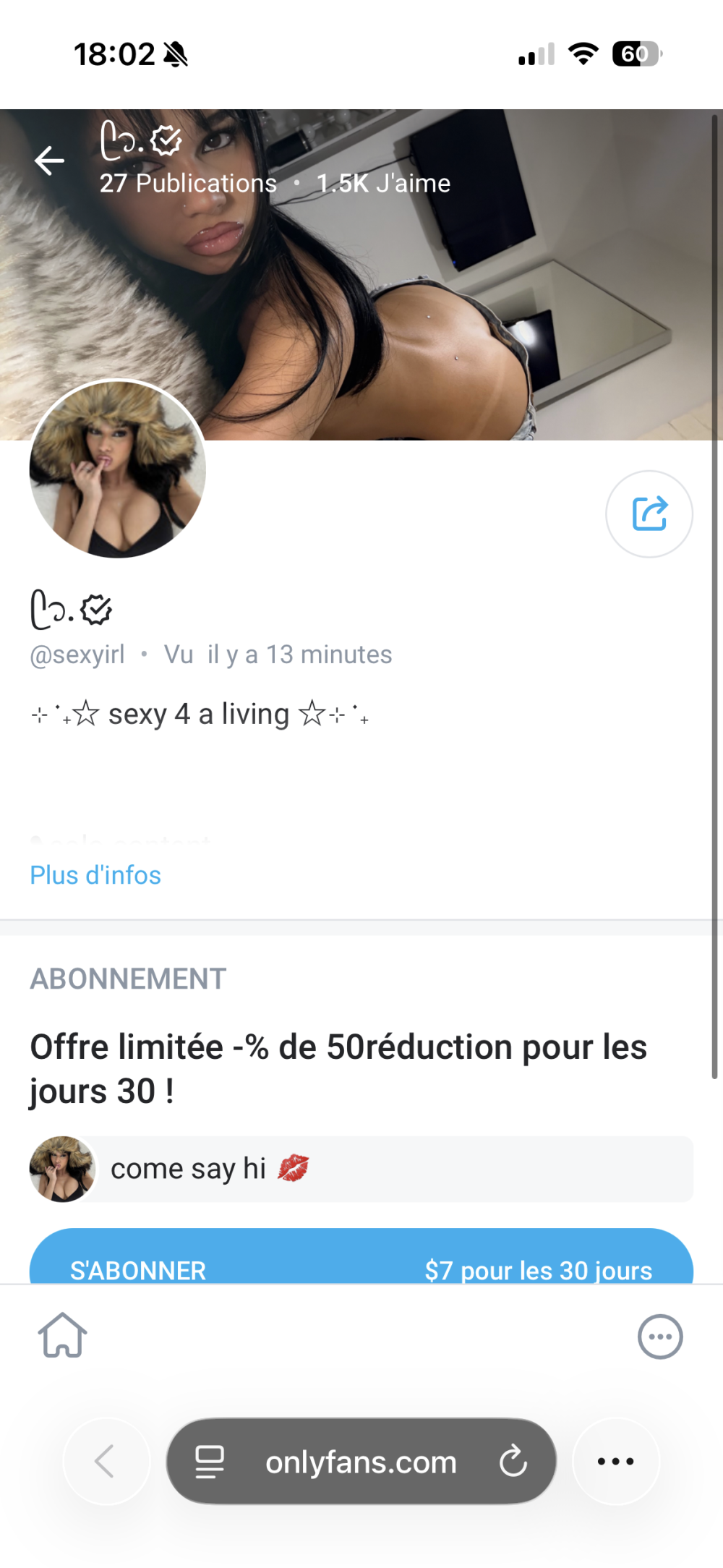Viewport: 723px width, 1568px height.
Task: Navigate back in the browser
Action: pos(106,1462)
